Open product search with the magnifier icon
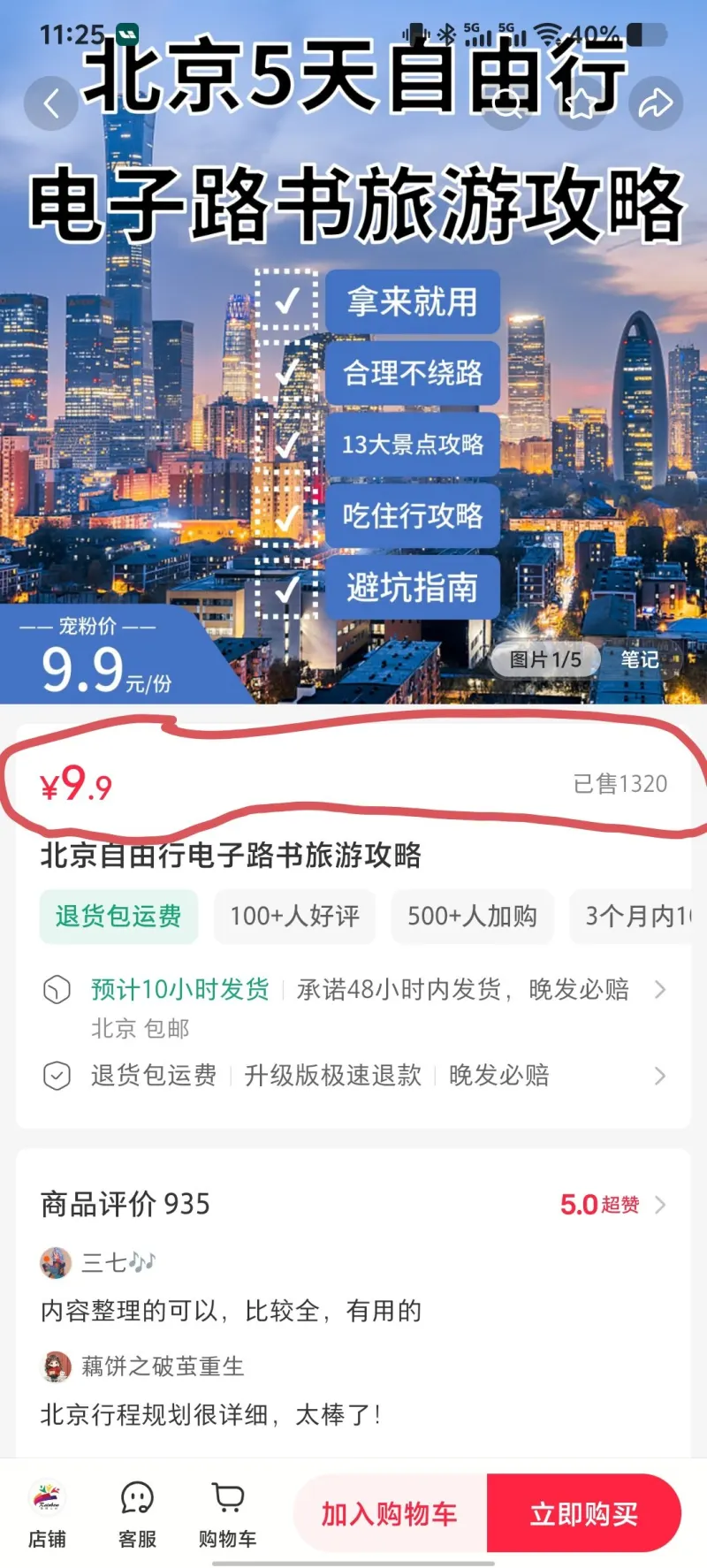Viewport: 707px width, 1568px height. (506, 103)
